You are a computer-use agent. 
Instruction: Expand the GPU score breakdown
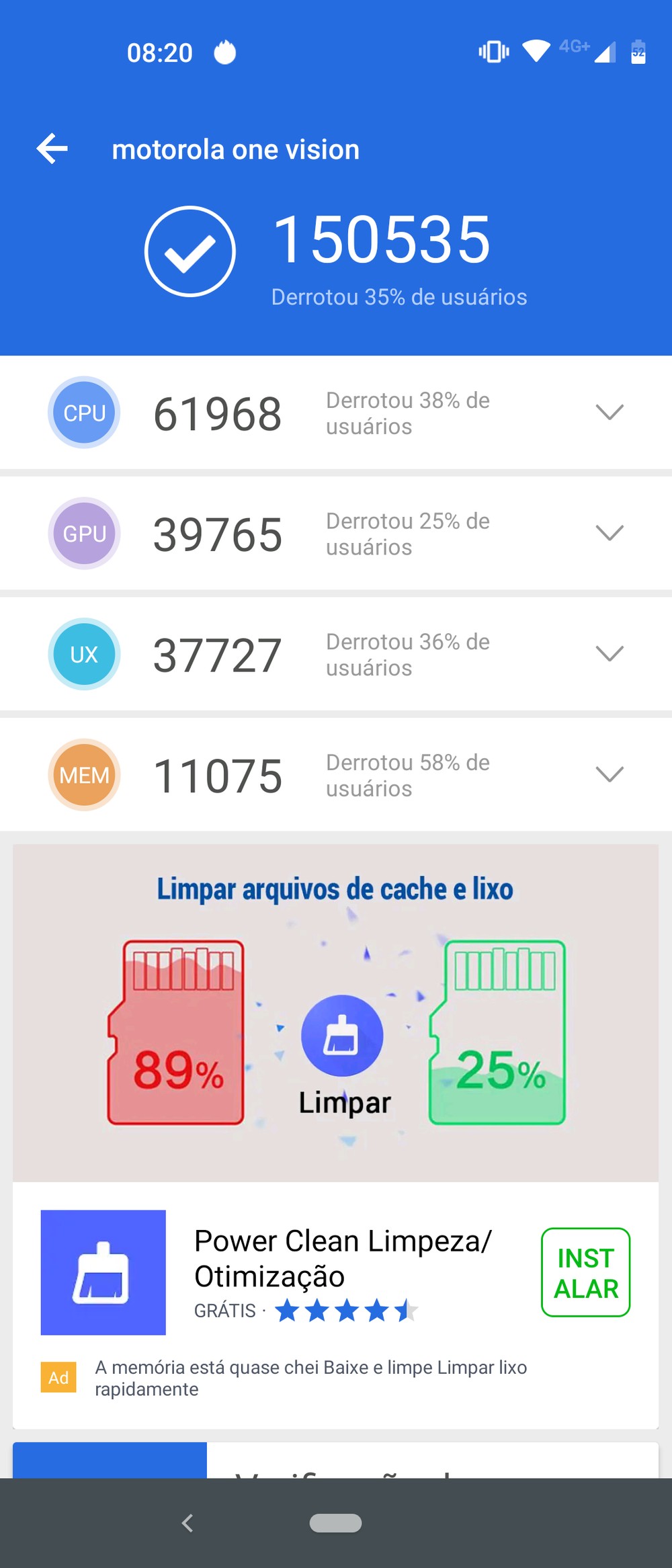(610, 533)
